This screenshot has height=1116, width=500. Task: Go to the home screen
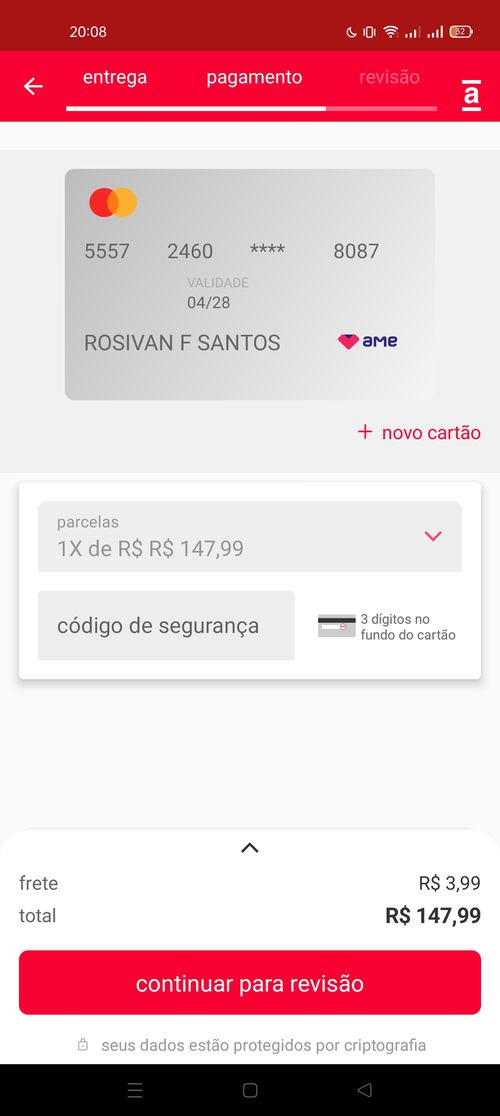pos(250,1090)
